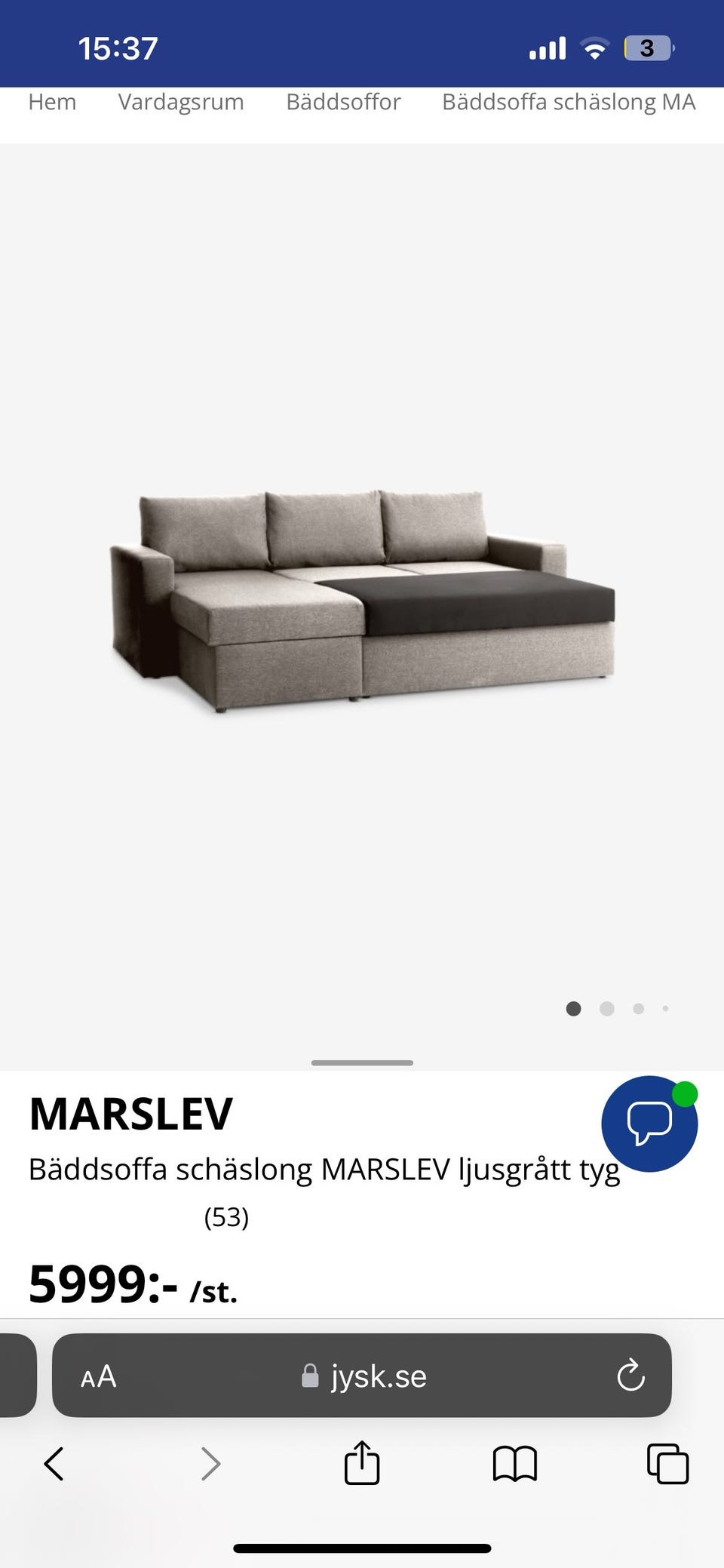
Task: Tap the Share icon in Safari toolbar
Action: [x=362, y=1464]
